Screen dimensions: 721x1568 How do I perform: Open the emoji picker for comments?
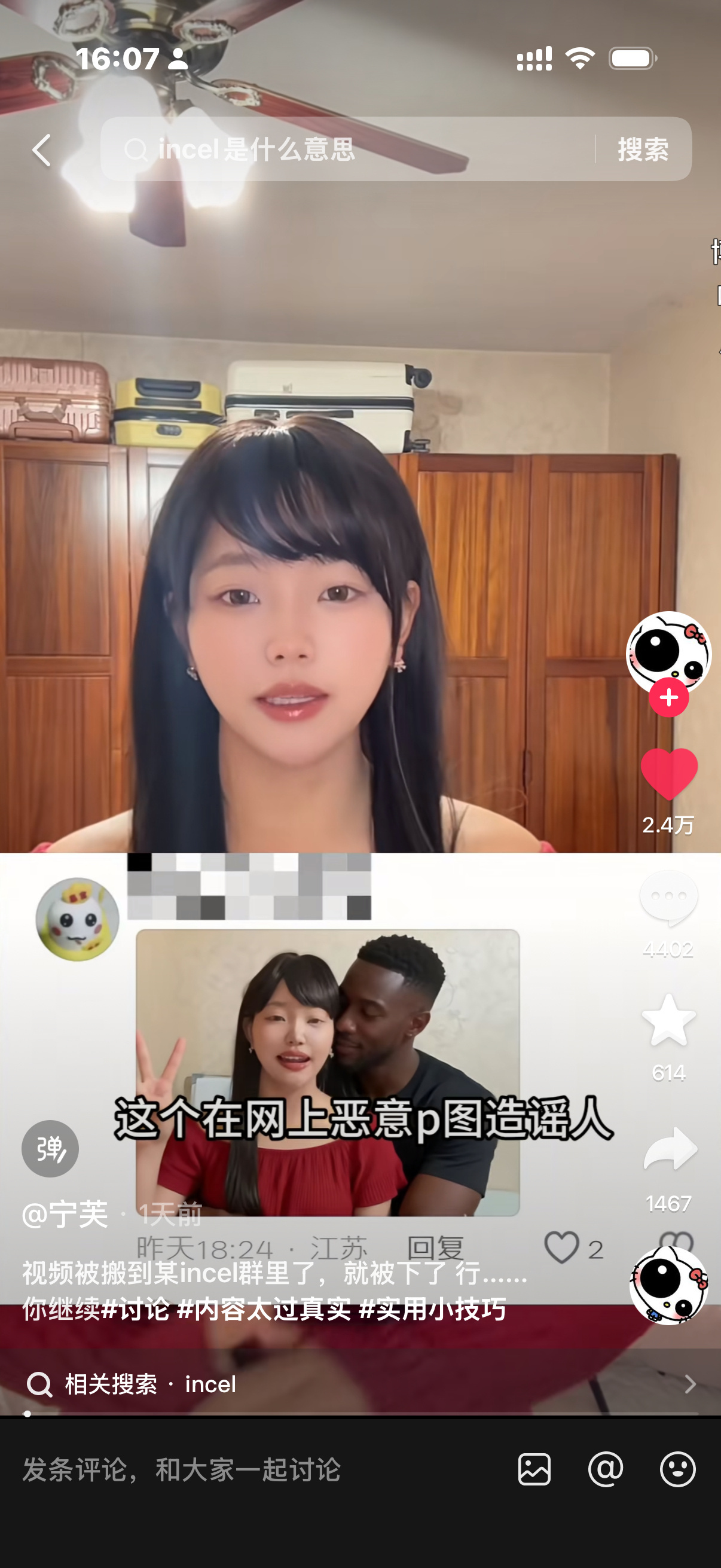pos(677,1469)
